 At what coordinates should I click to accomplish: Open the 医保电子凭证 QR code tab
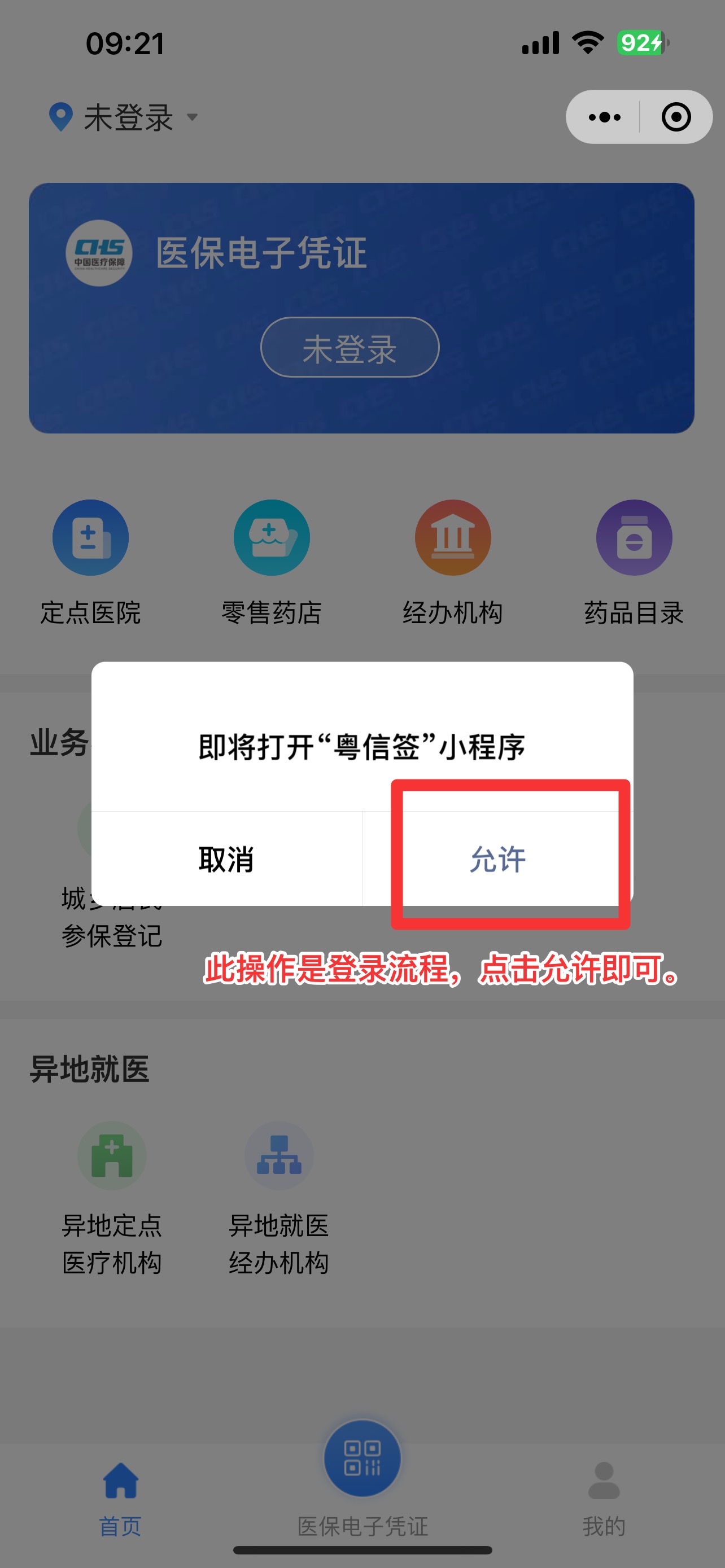[x=362, y=1460]
